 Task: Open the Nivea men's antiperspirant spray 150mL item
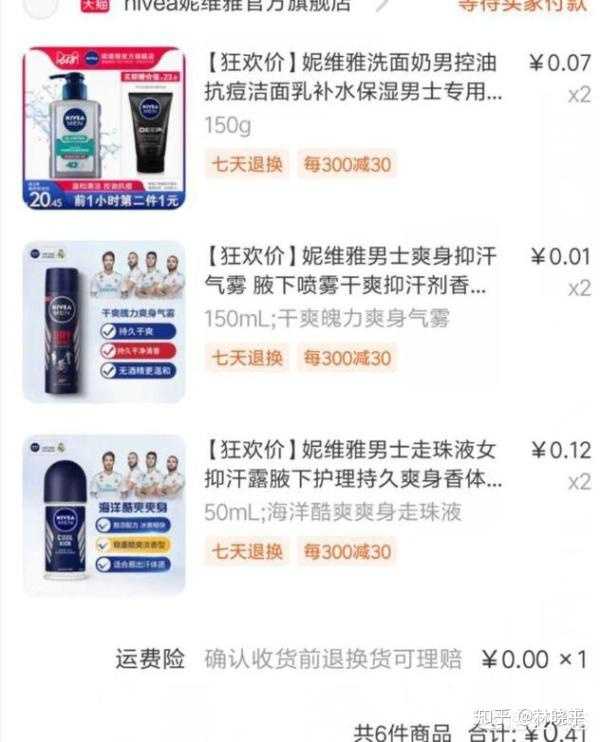coord(354,271)
